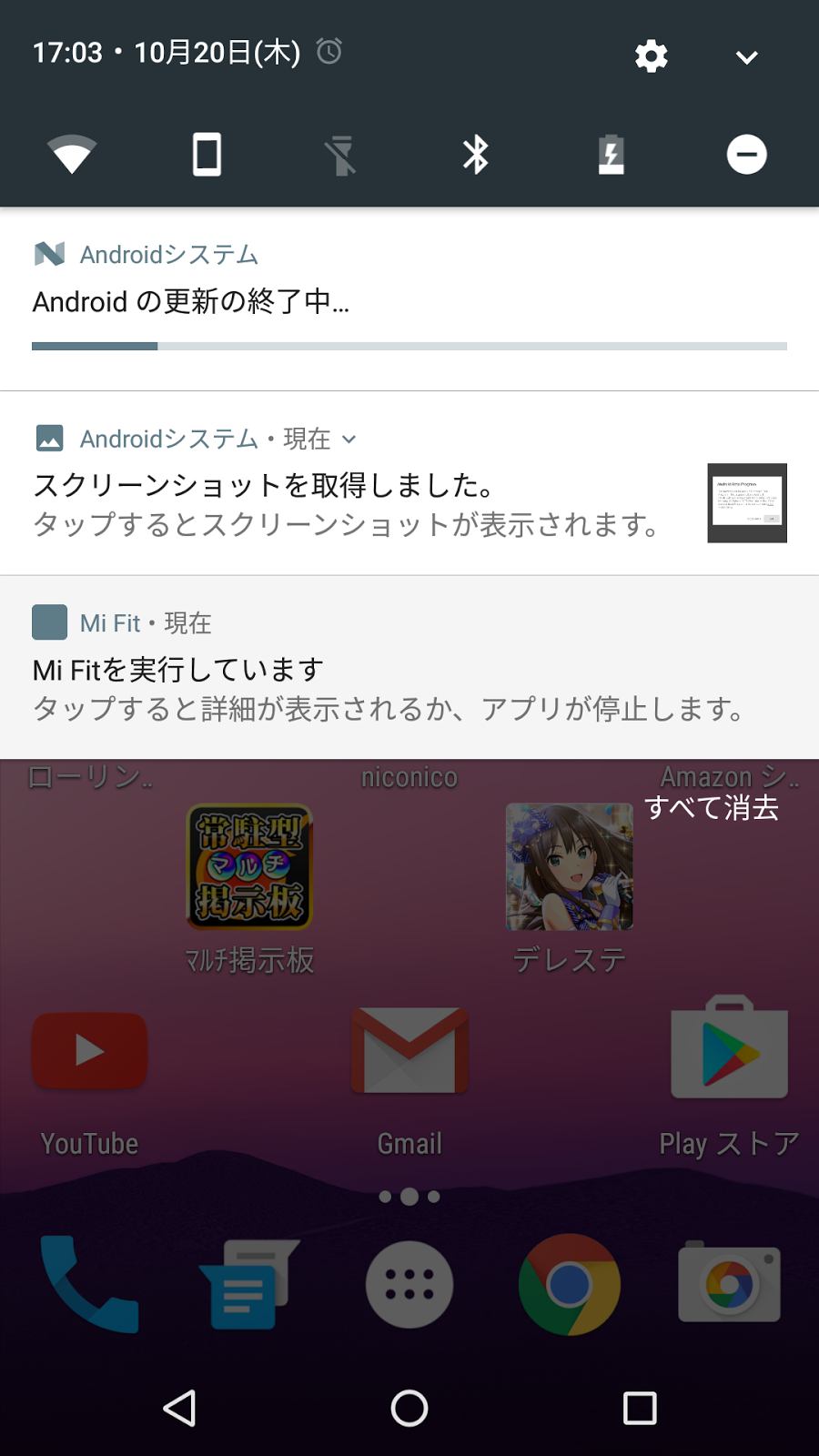
Task: Toggle the Bluetooth quick setting
Action: (x=475, y=154)
